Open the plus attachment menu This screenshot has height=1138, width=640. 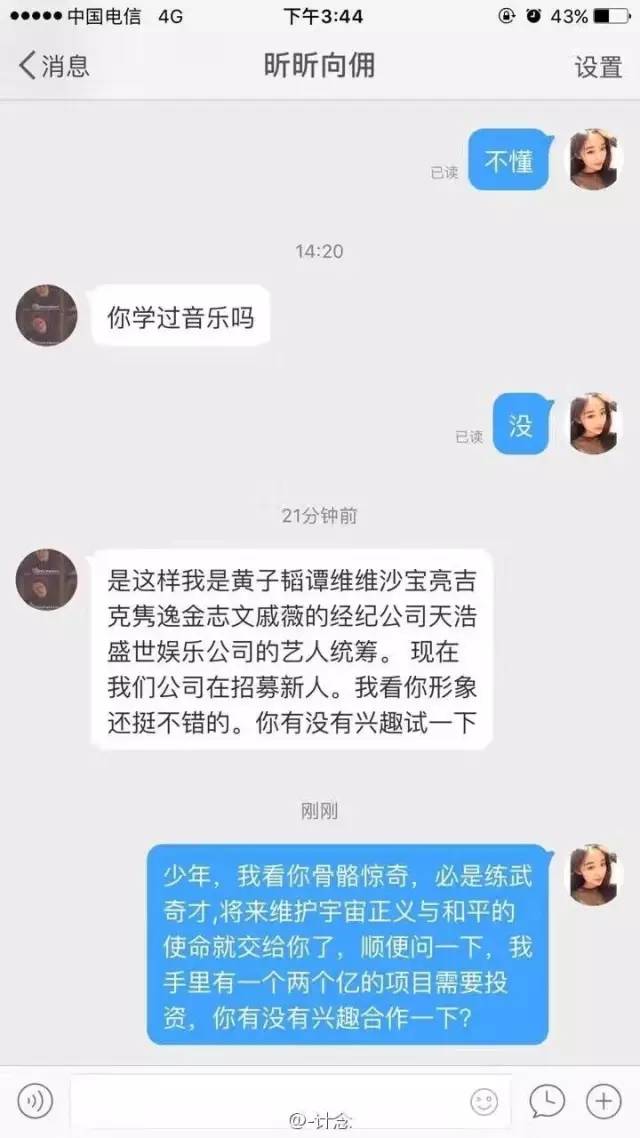[x=603, y=1101]
